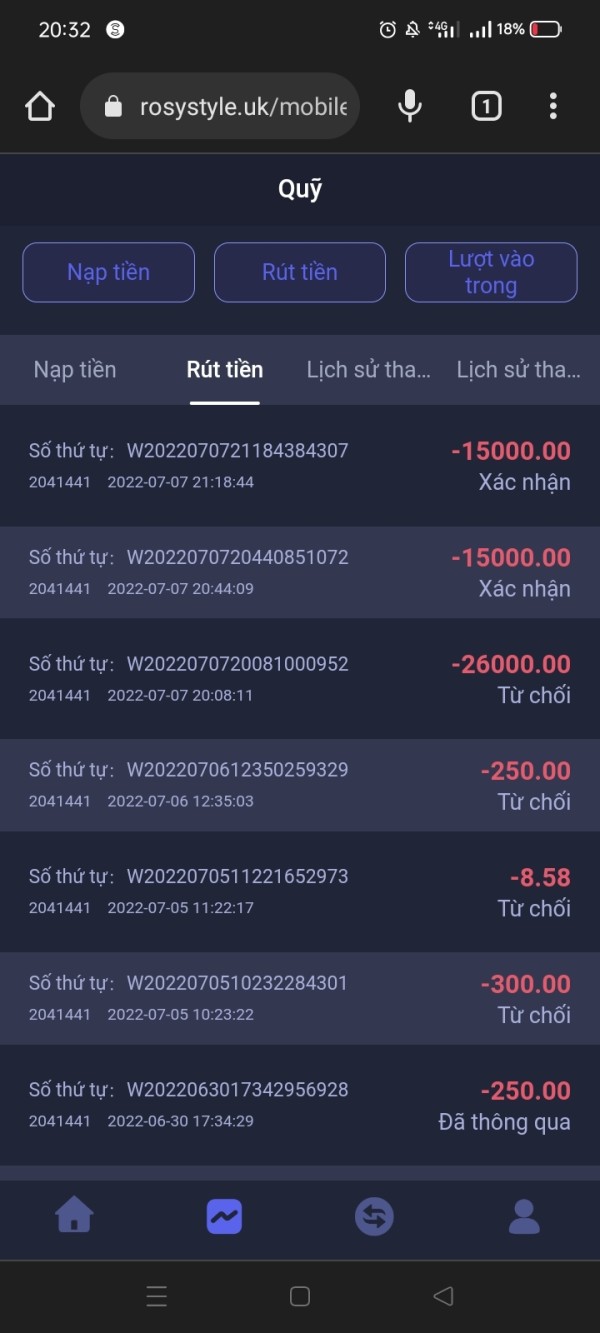600x1333 pixels.
Task: Open the browser overflow menu
Action: (x=553, y=106)
